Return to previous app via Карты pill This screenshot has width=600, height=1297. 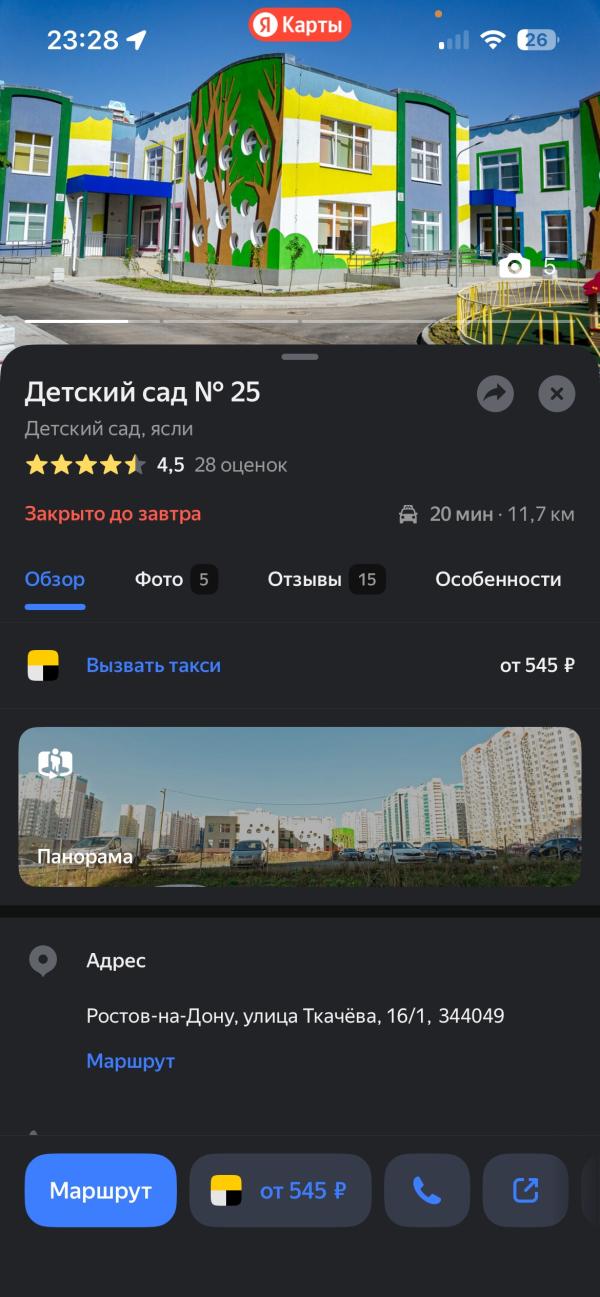pyautogui.click(x=300, y=26)
